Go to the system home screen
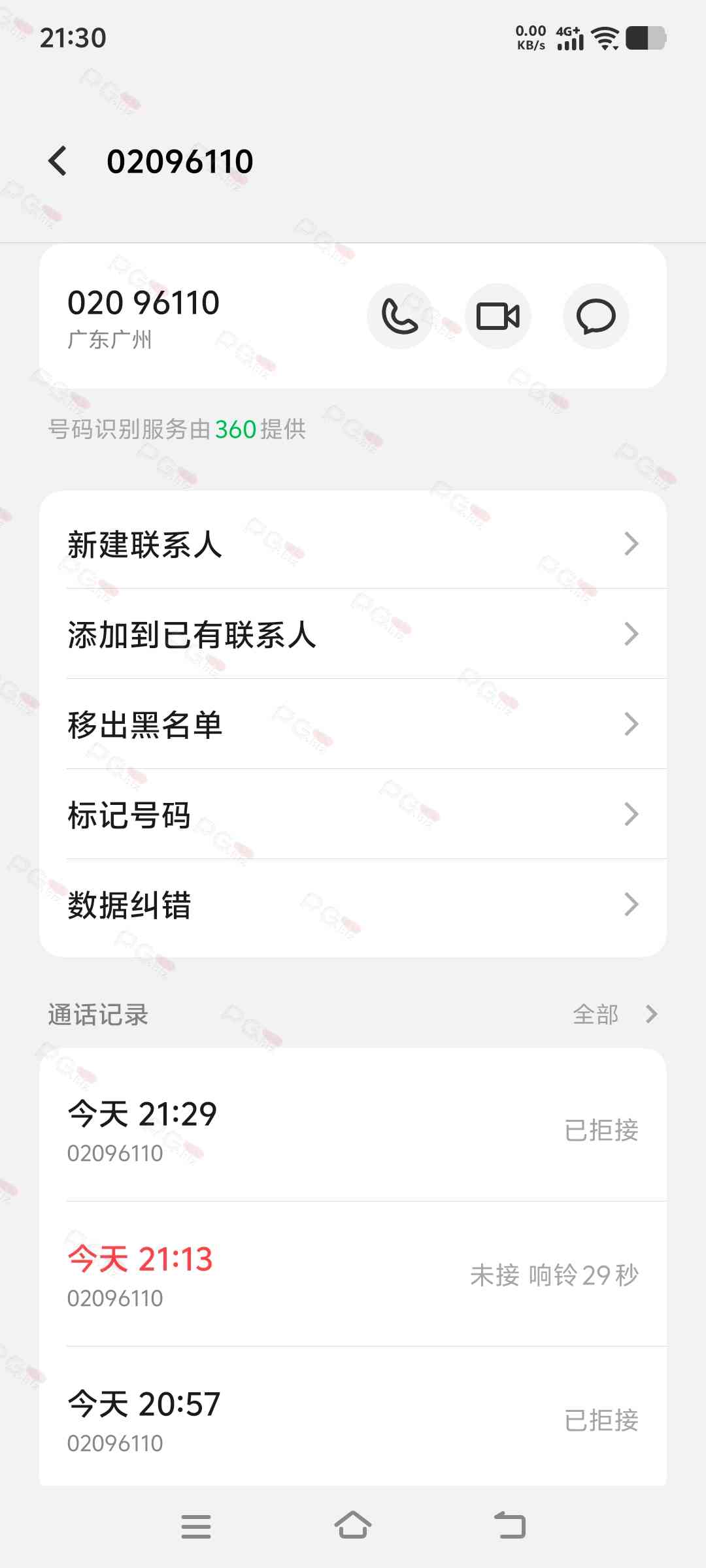706x1568 pixels. [x=353, y=1526]
